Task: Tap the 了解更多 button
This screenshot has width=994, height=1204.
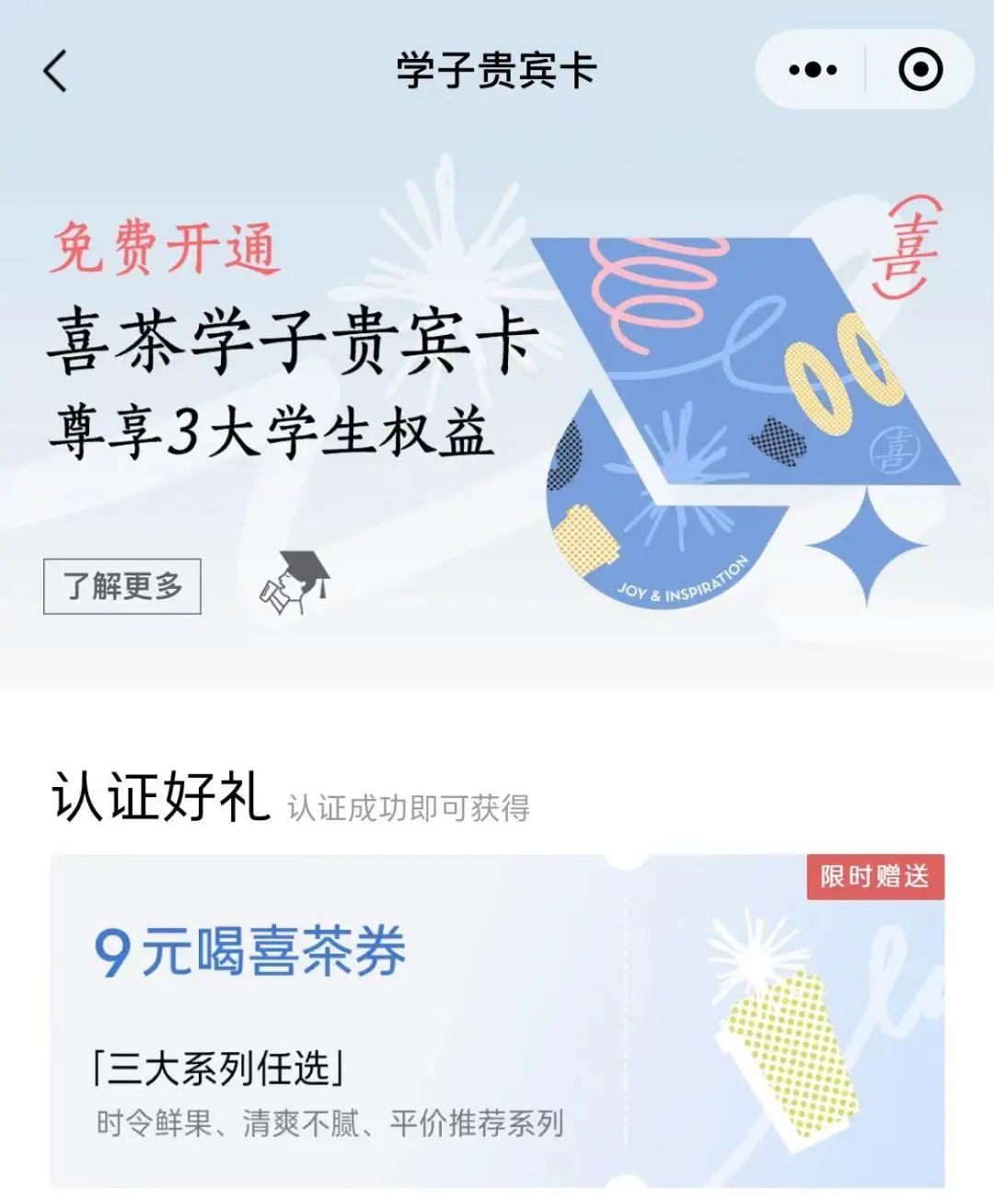Action: (x=122, y=586)
